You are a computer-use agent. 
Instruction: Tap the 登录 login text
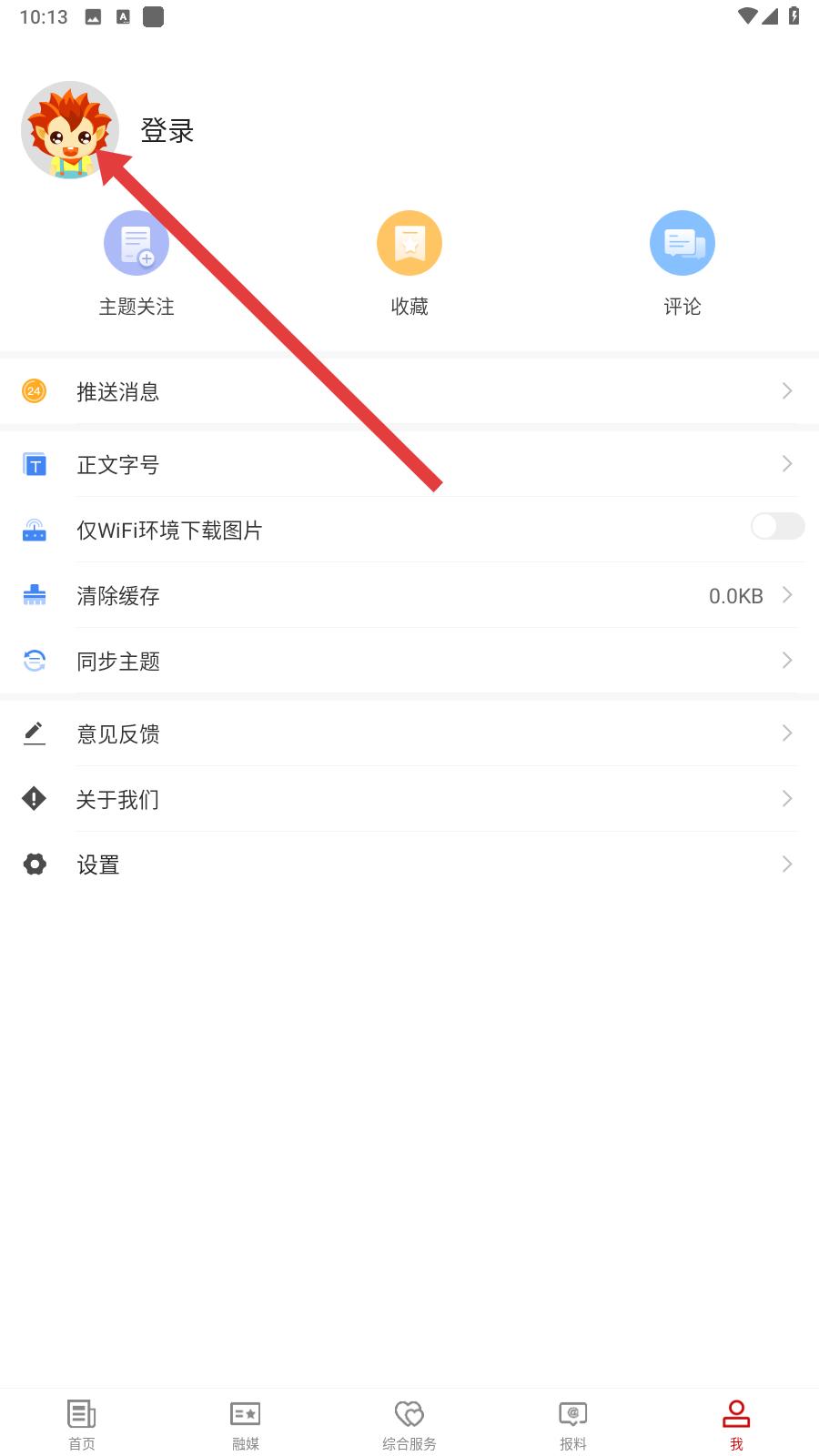pyautogui.click(x=167, y=131)
